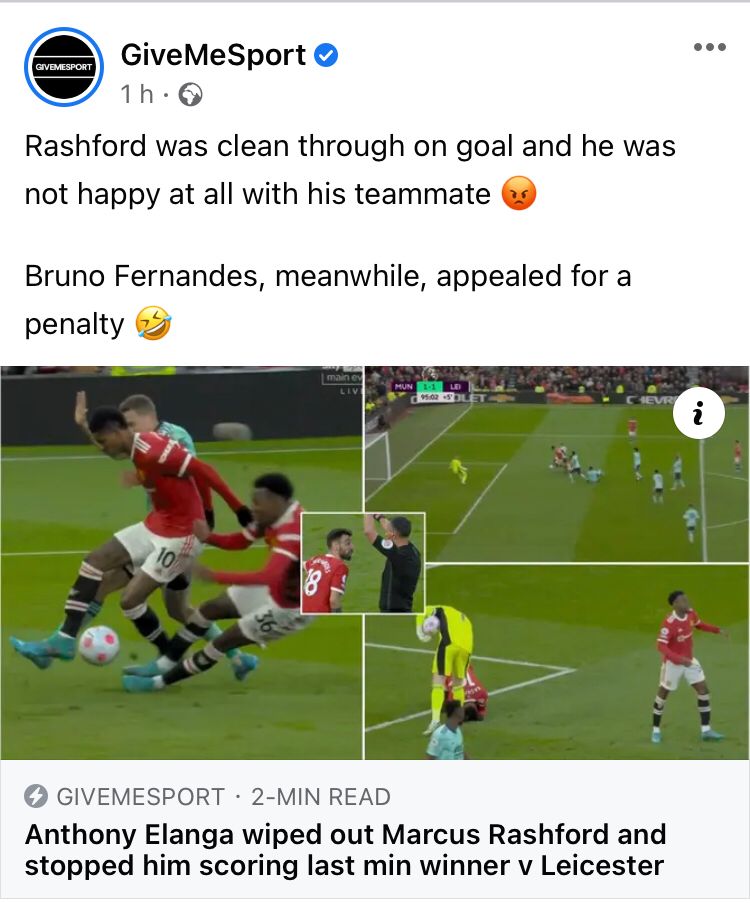Open the Anthony Elanga article headline

345,850
